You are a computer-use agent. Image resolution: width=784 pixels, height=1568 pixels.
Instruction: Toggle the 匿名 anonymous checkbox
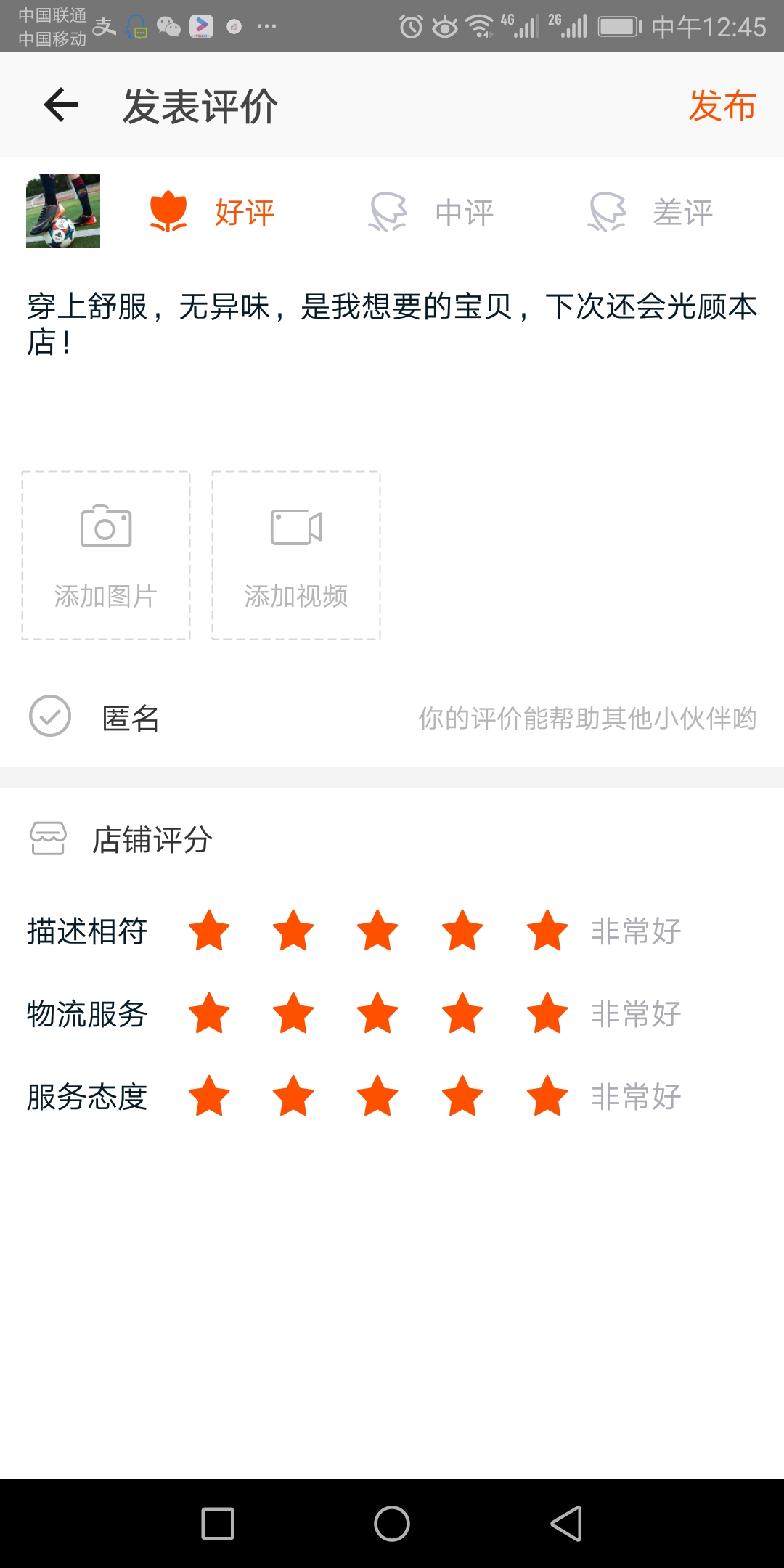50,716
